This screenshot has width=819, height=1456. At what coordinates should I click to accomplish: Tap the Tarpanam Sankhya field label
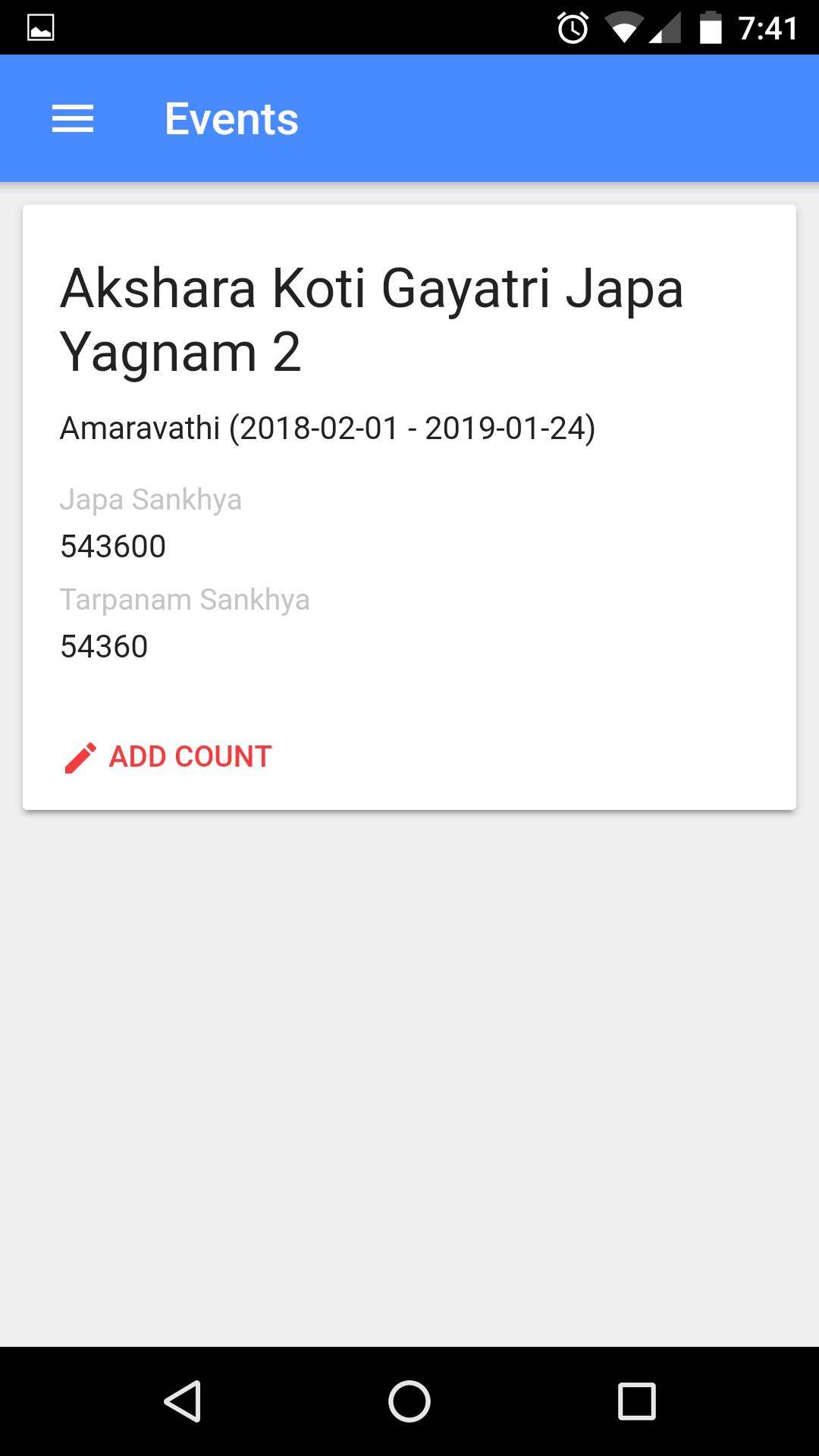(185, 599)
